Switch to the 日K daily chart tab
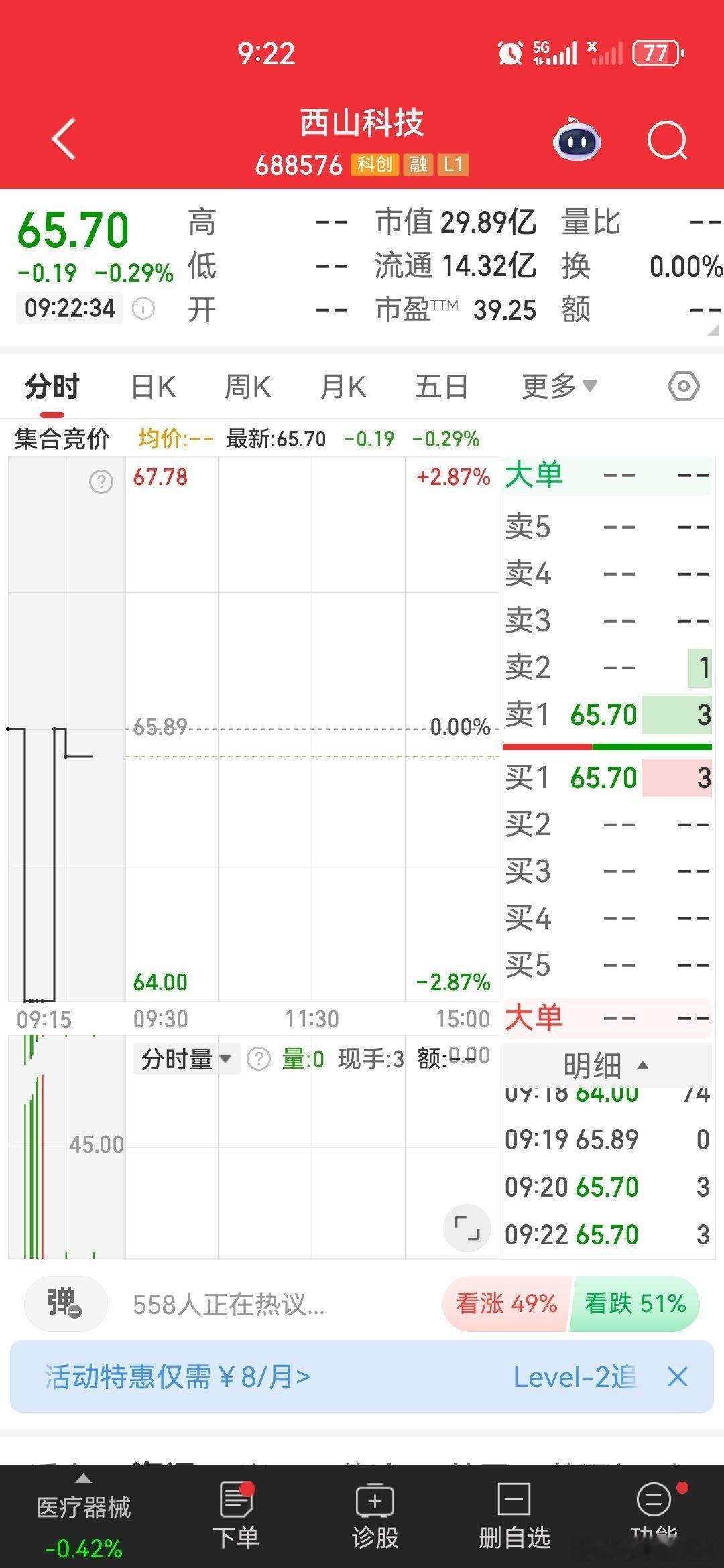 click(x=153, y=386)
